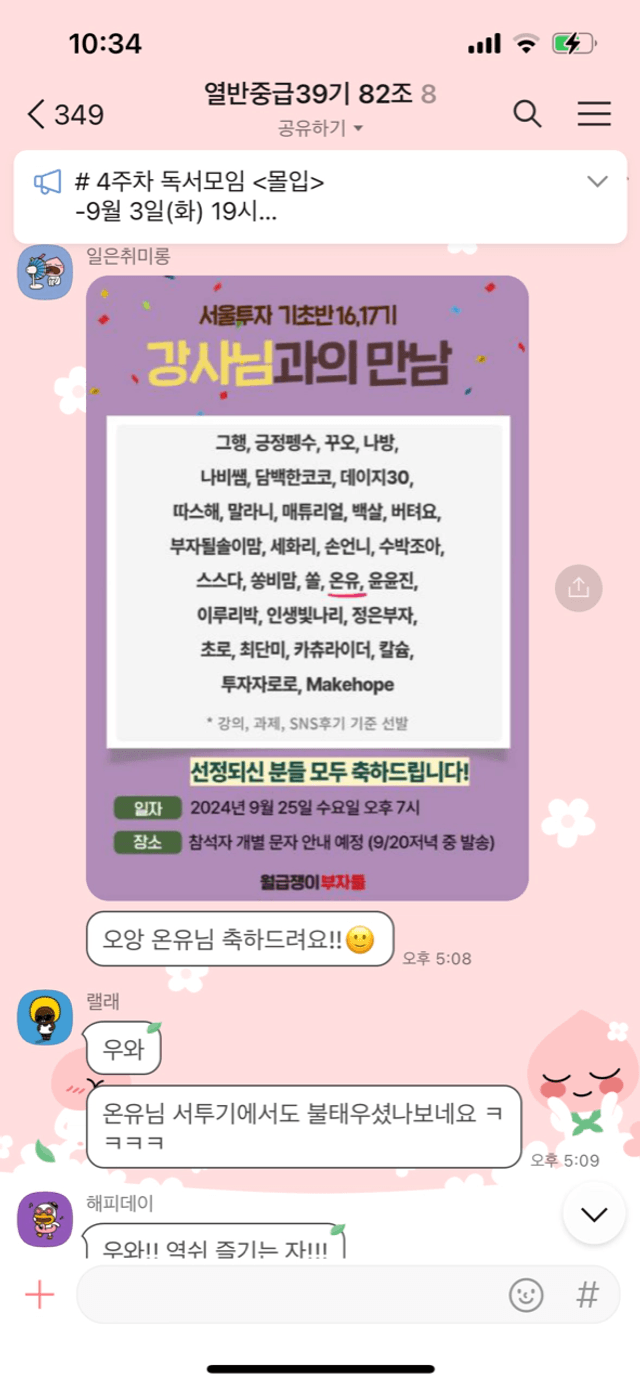This screenshot has height=1386, width=640.
Task: Open the emoticon picker
Action: (526, 1295)
